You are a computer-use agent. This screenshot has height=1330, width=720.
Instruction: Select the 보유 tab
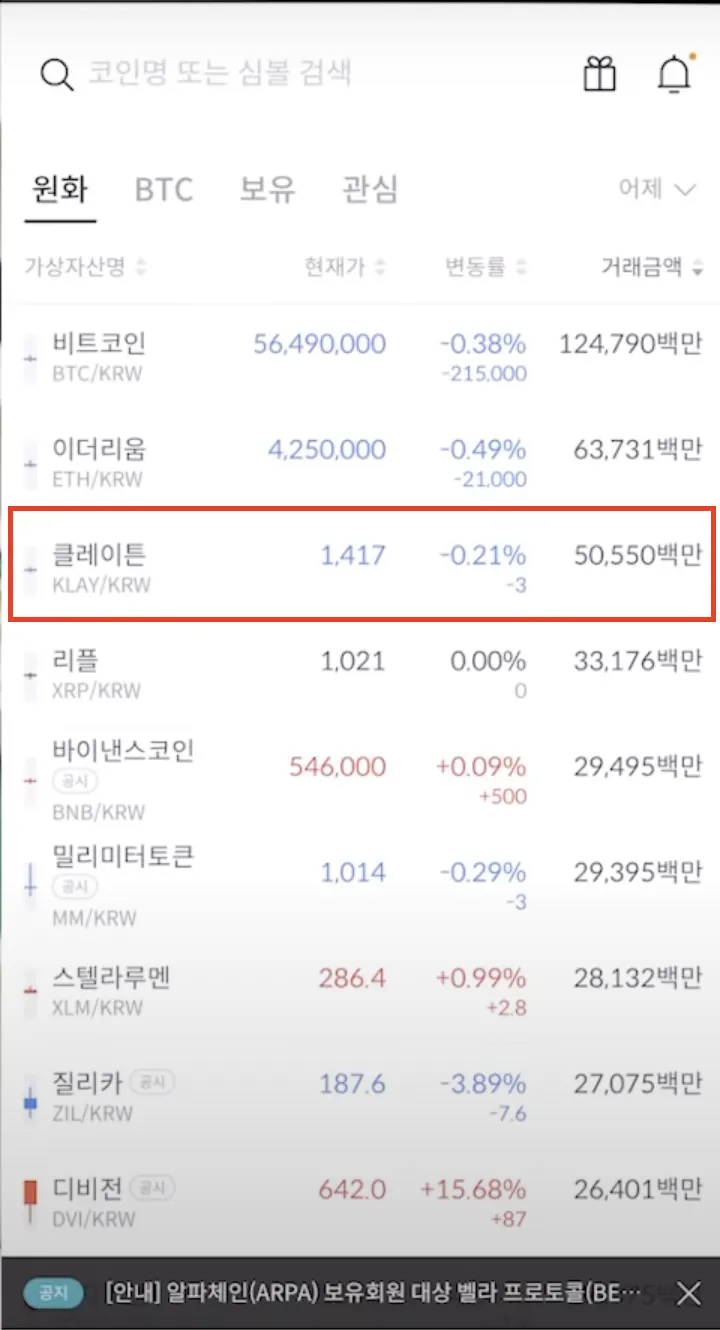click(x=267, y=189)
